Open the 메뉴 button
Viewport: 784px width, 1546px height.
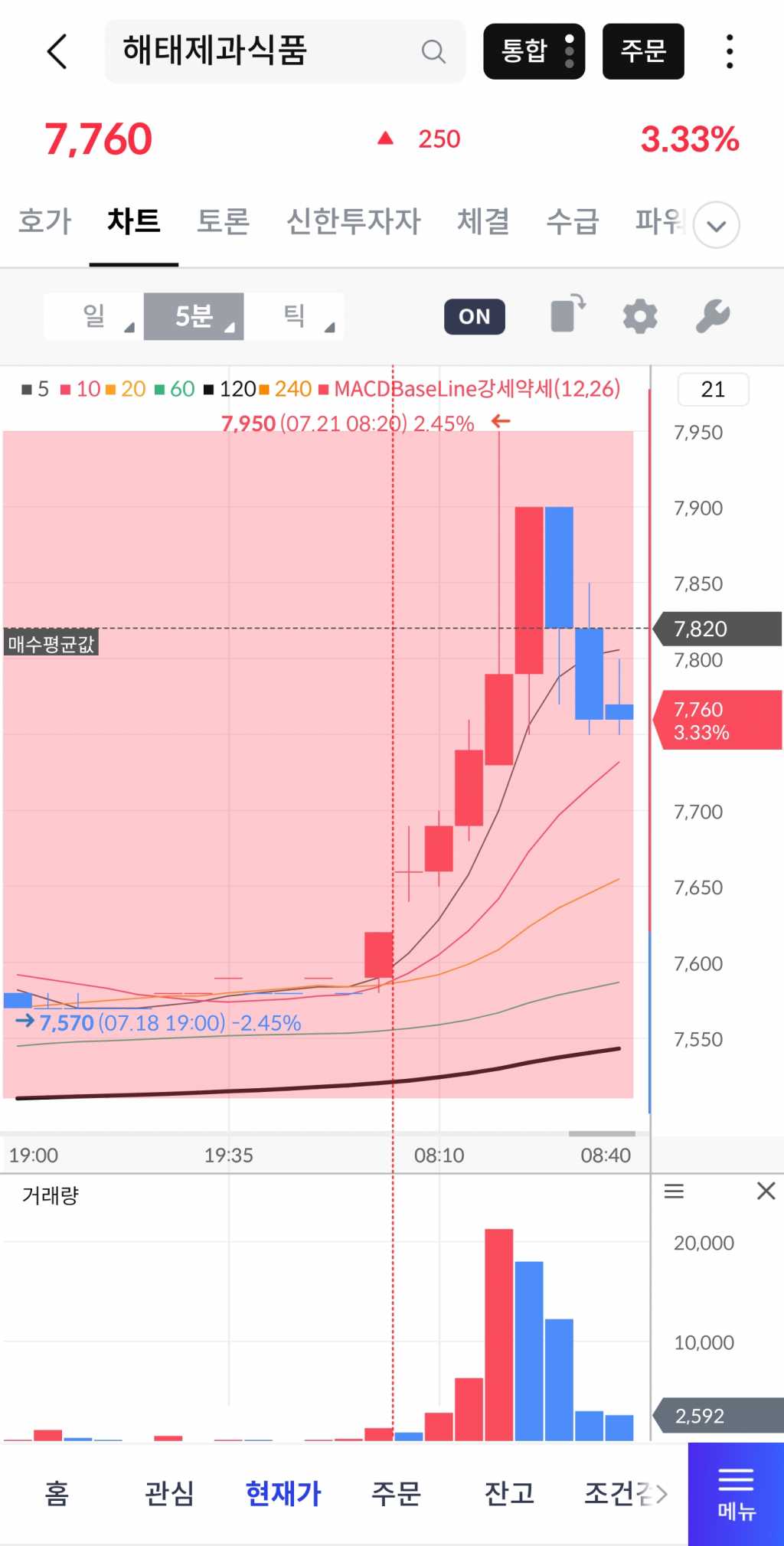[x=736, y=1494]
